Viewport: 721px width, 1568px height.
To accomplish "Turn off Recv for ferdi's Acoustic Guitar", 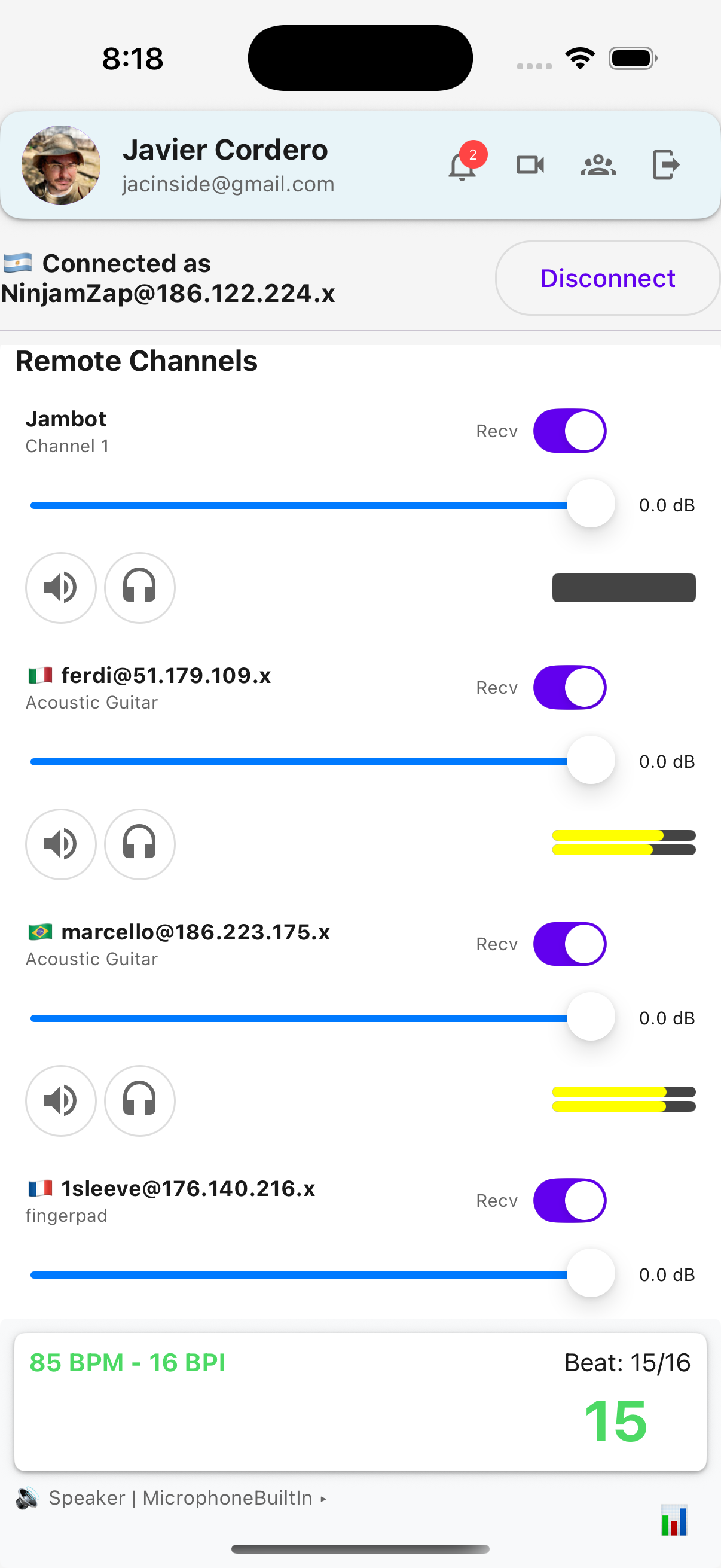I will point(570,687).
